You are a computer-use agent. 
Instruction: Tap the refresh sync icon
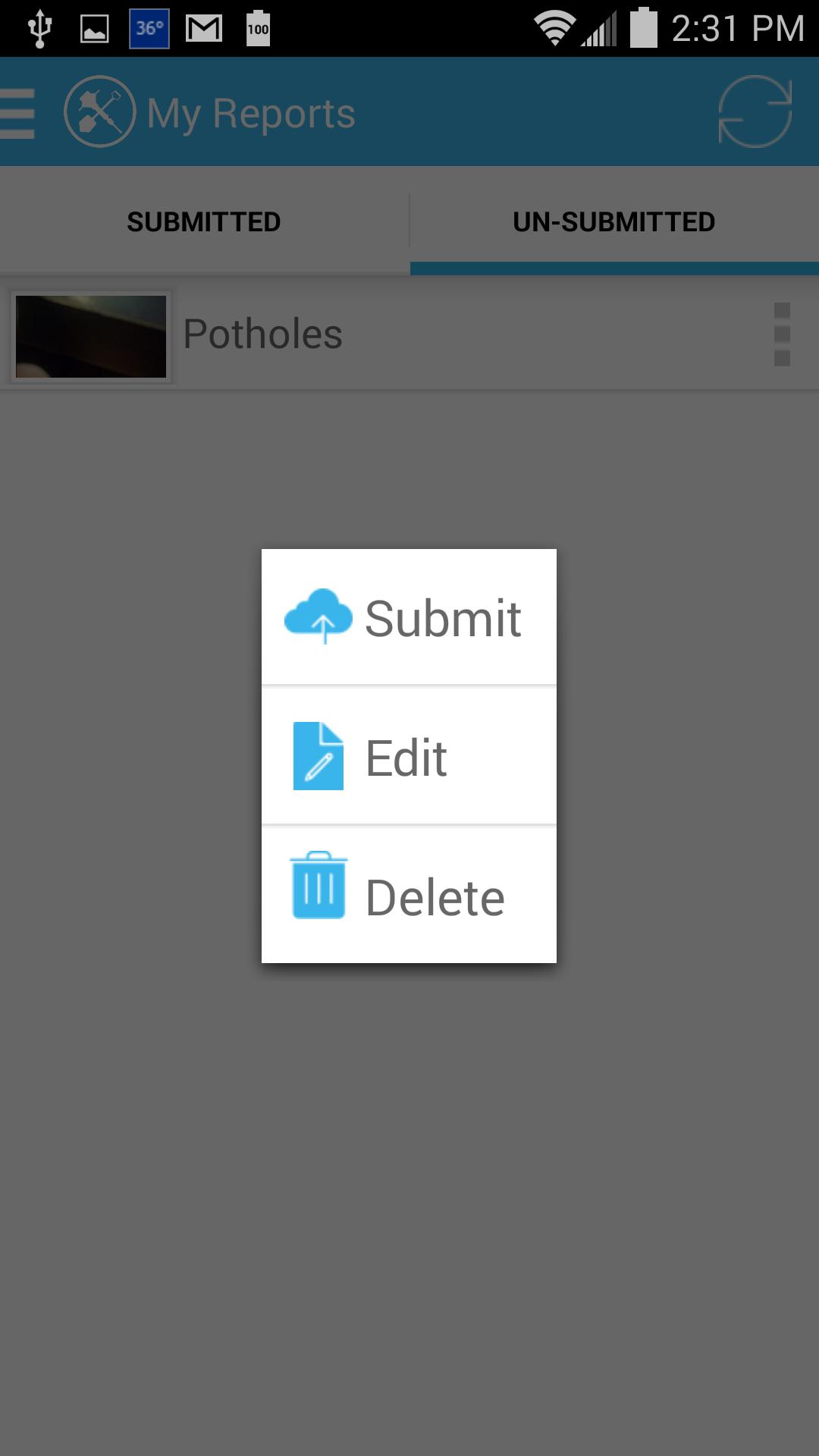point(755,112)
